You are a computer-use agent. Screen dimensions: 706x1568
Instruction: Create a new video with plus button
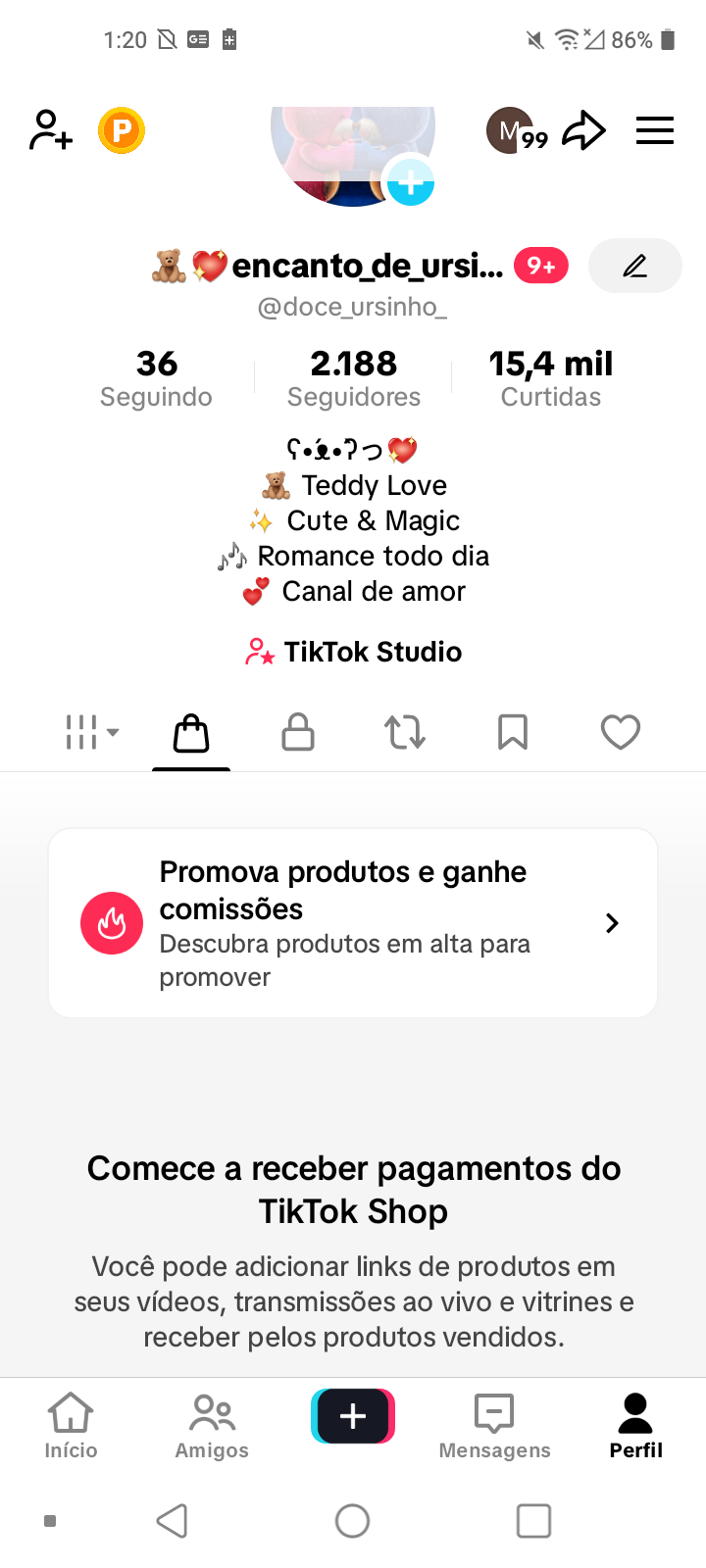click(353, 1416)
